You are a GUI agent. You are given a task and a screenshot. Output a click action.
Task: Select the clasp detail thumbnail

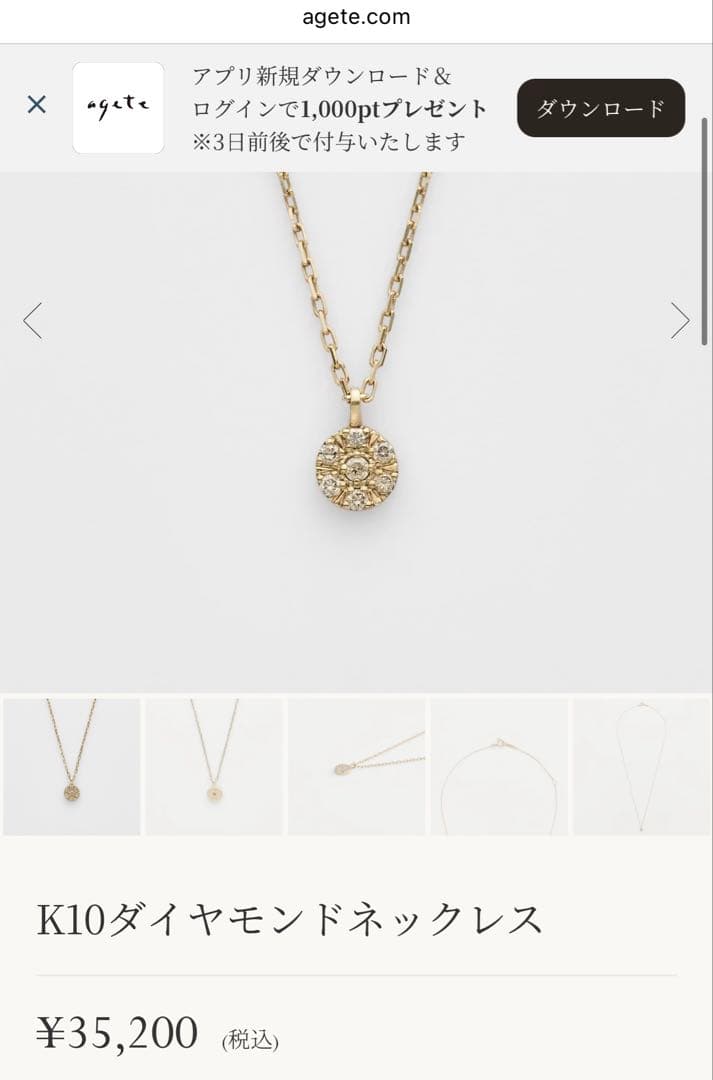click(x=499, y=767)
